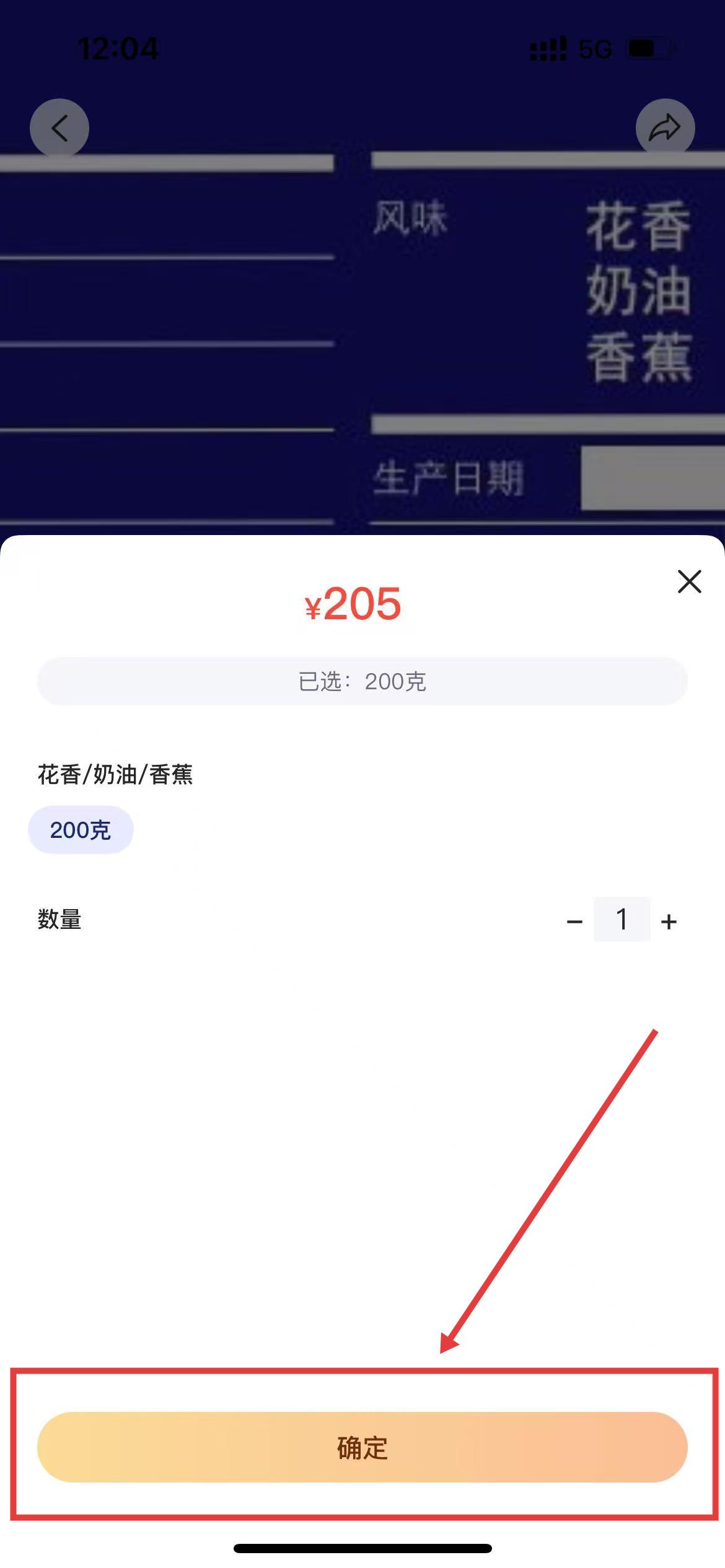Close the specification selection sheet
The image size is (725, 1568).
(x=689, y=581)
